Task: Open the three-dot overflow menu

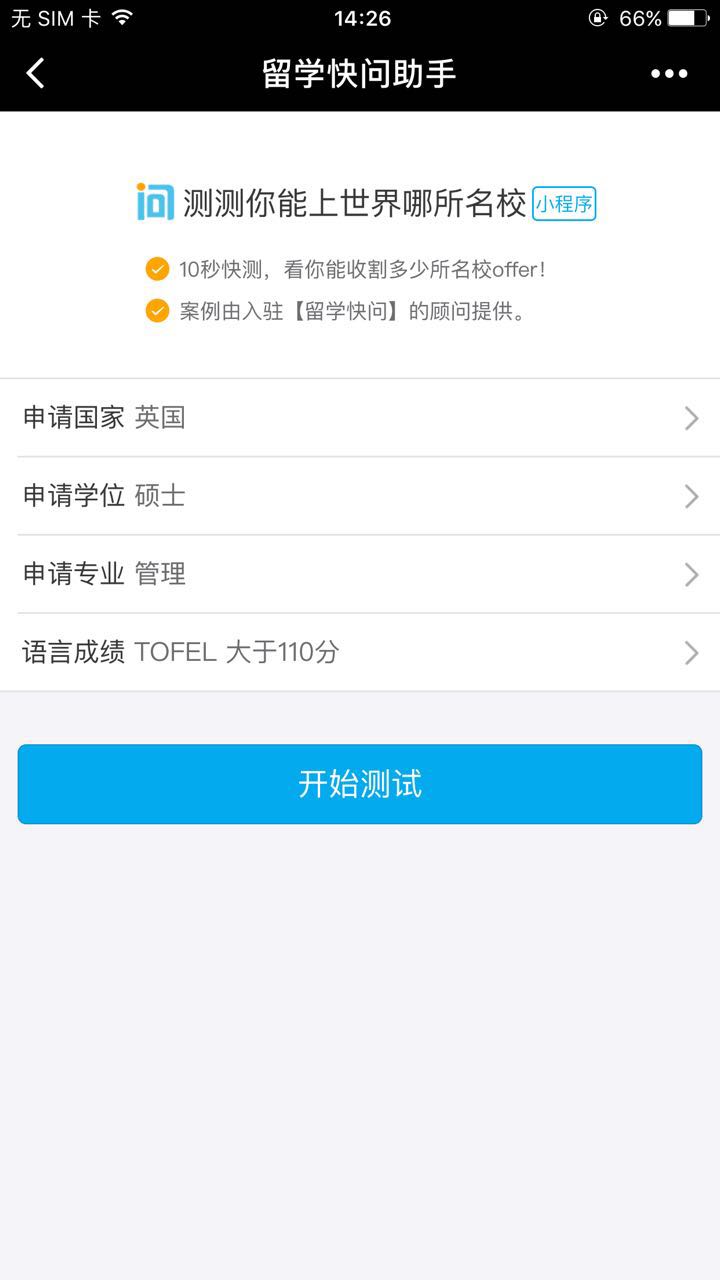Action: [669, 73]
